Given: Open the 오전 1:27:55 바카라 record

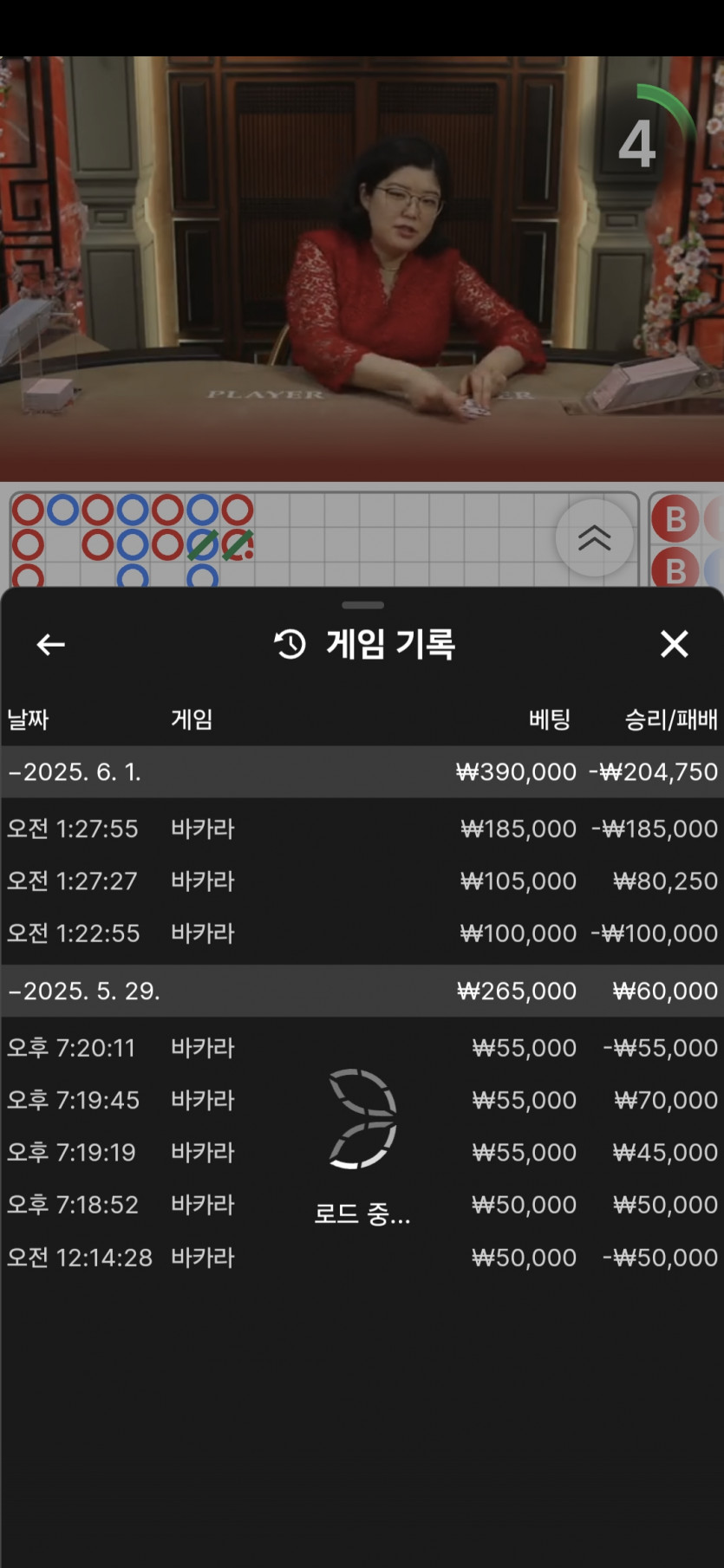Looking at the screenshot, I should pyautogui.click(x=362, y=829).
